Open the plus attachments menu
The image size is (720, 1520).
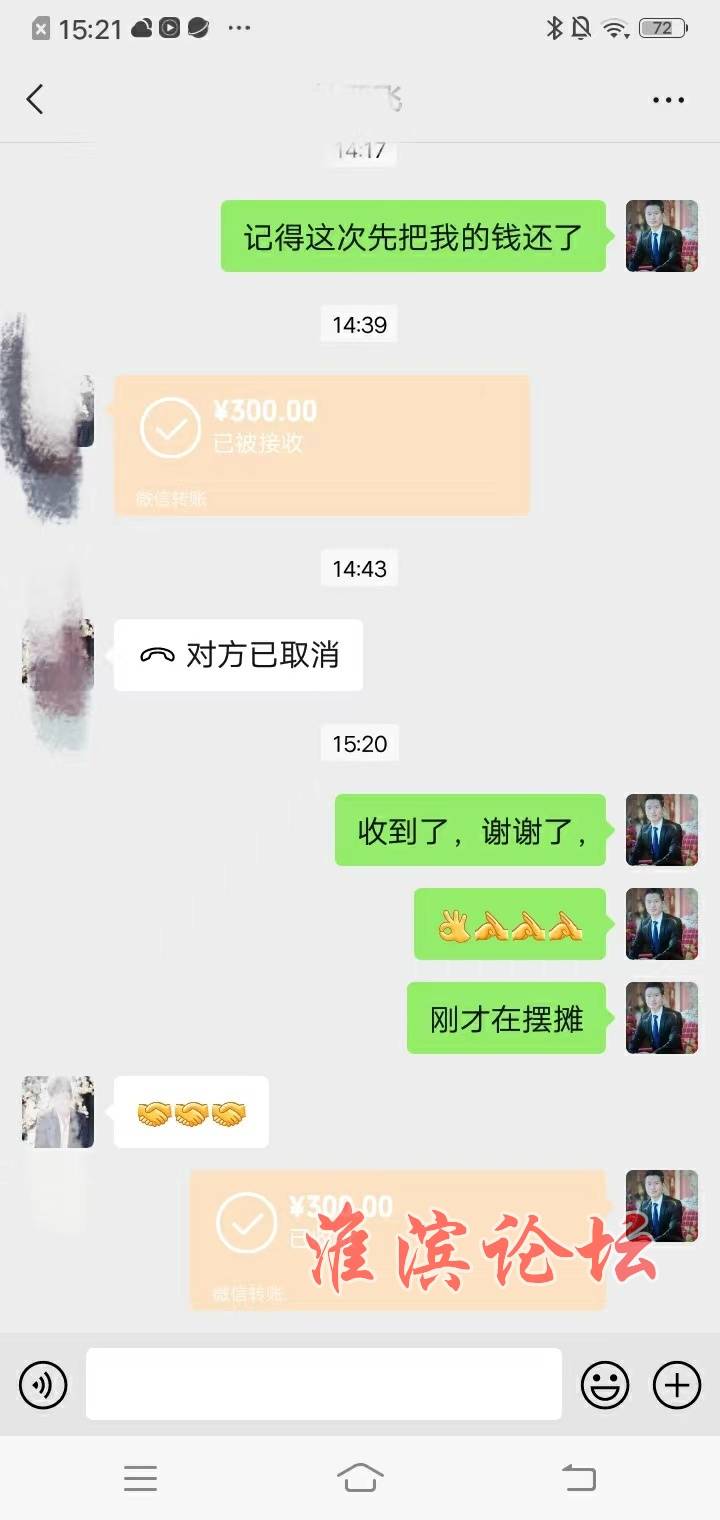(x=677, y=1385)
